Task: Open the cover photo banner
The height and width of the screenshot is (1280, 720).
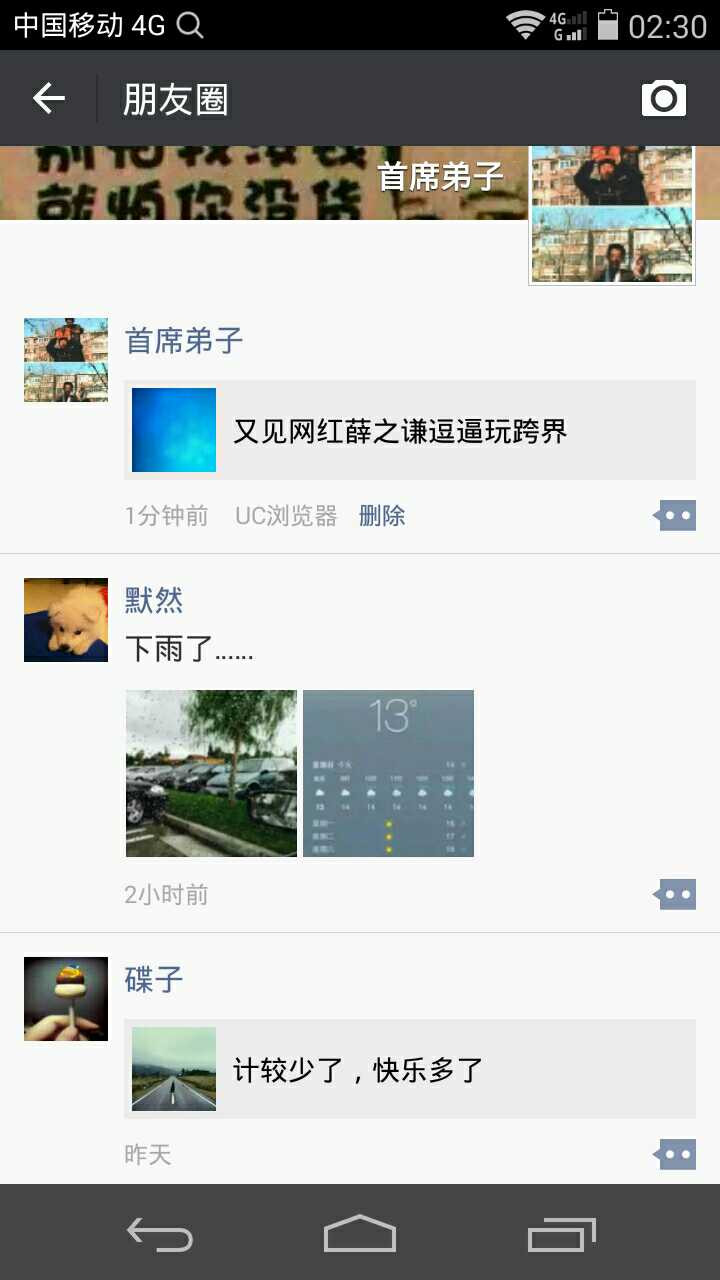Action: tap(260, 183)
